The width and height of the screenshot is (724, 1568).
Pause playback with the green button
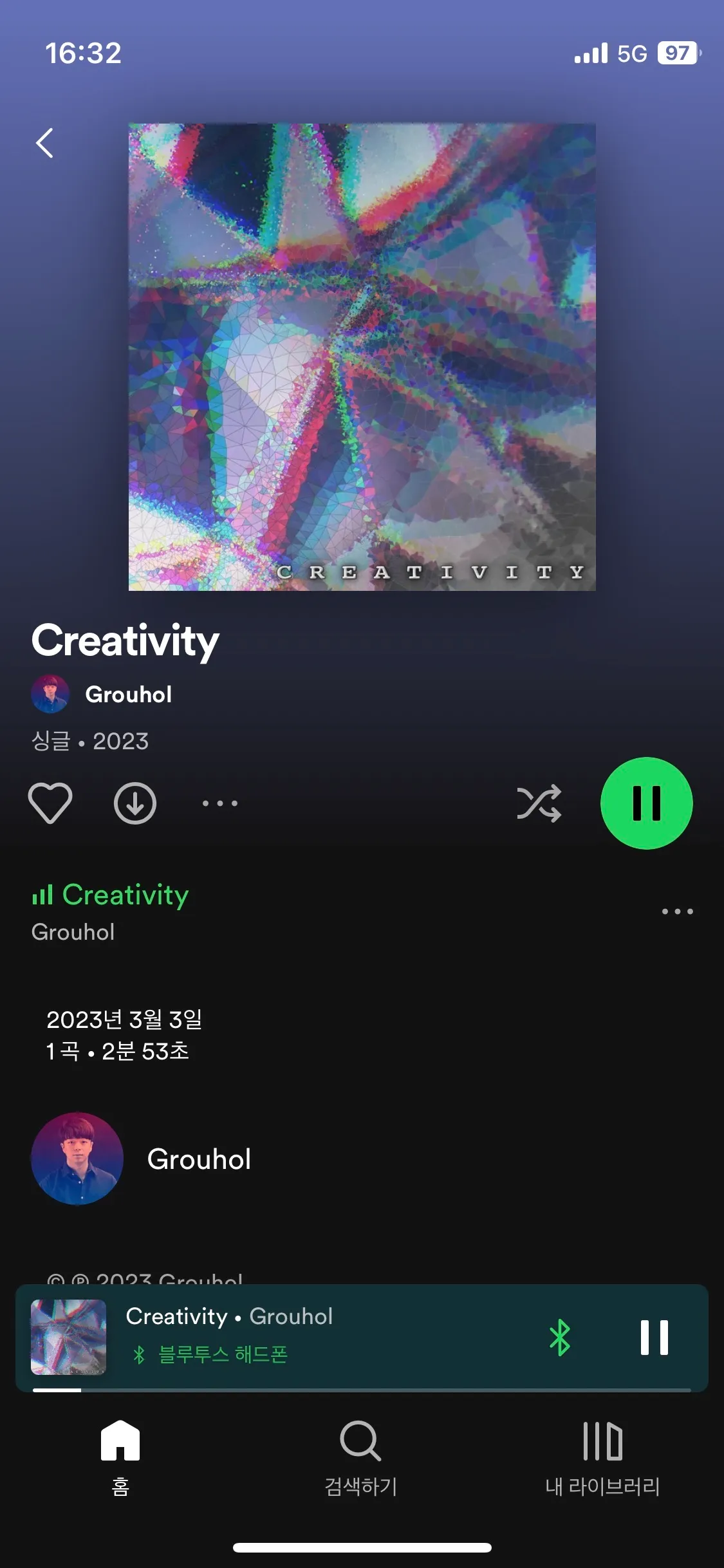(x=646, y=803)
